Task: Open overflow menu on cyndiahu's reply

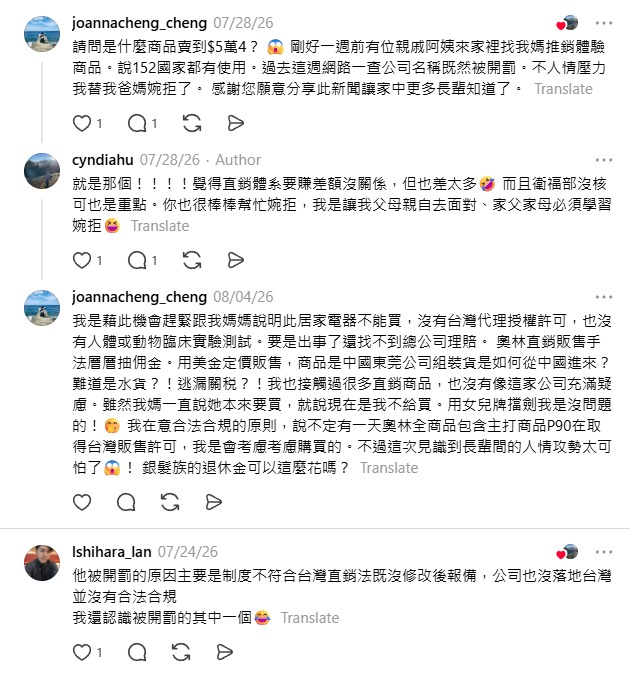Action: click(x=604, y=160)
